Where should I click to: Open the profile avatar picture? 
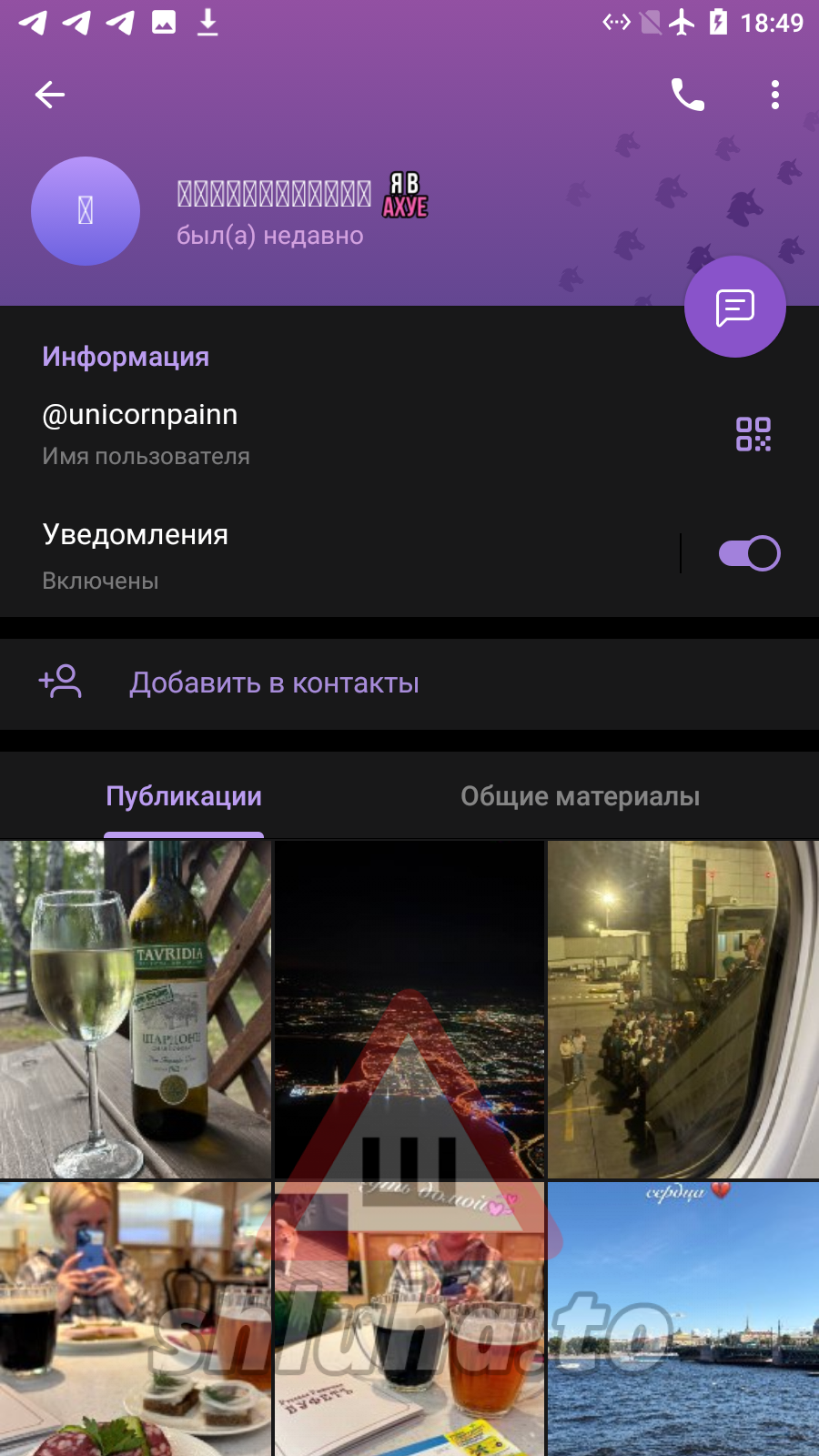pos(86,211)
